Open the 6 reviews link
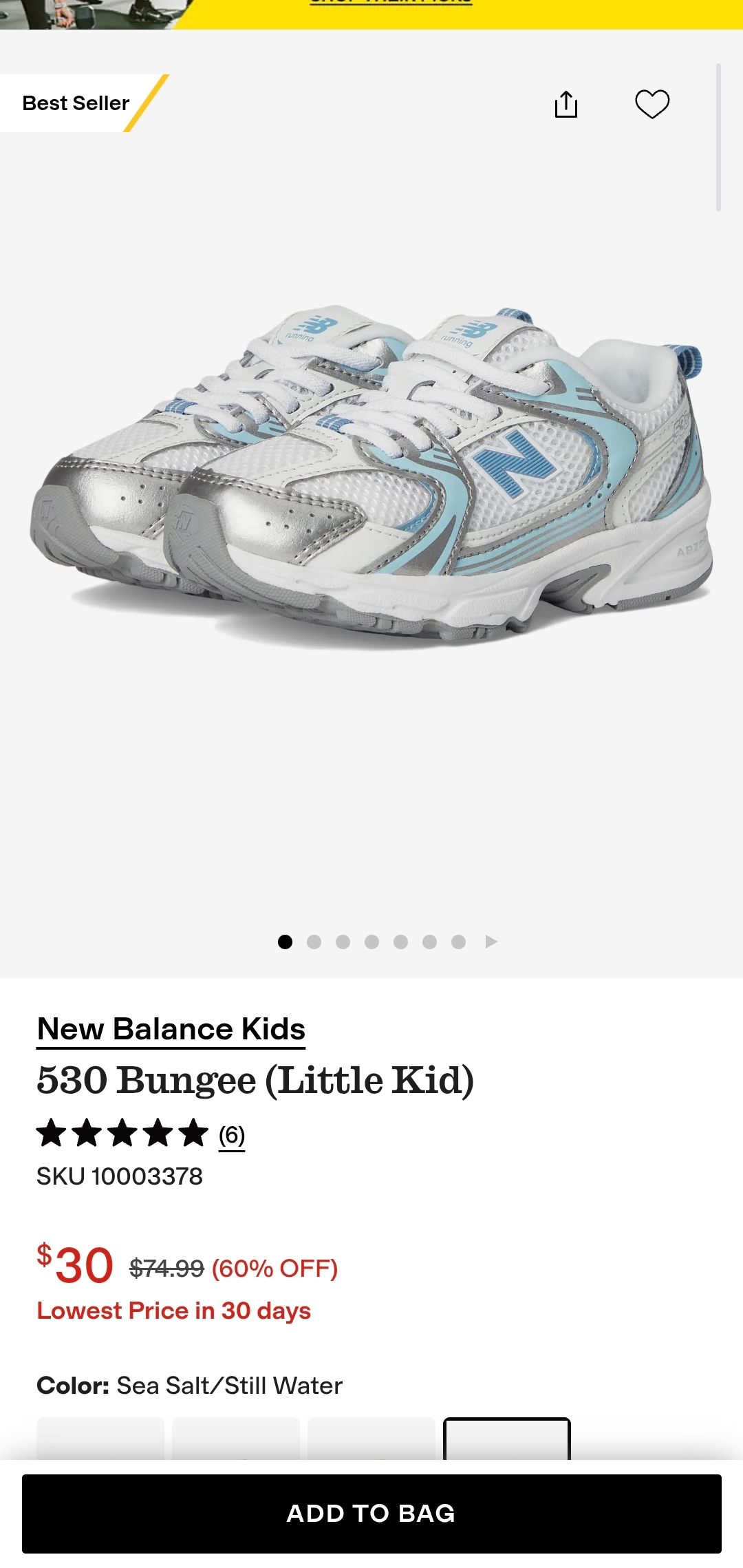The height and width of the screenshot is (1568, 743). [x=232, y=1134]
